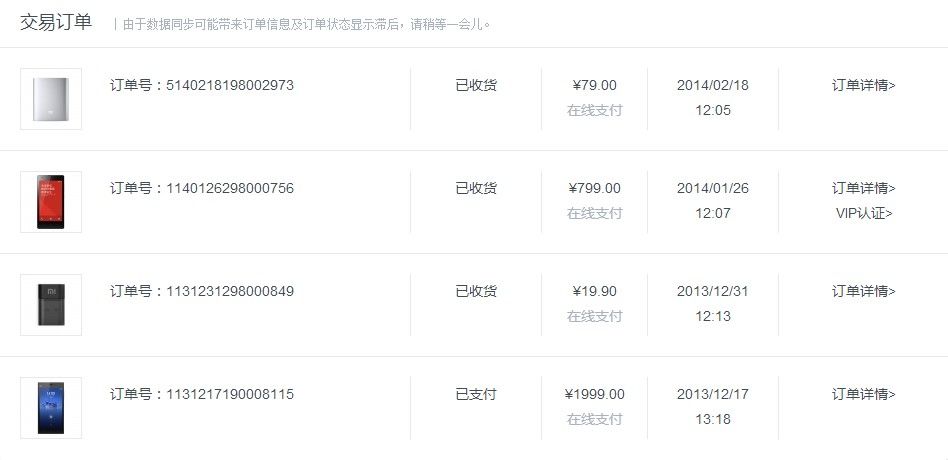This screenshot has height=460, width=948.
Task: Open 订单详情 for order 1140126298000756
Action: click(x=863, y=188)
